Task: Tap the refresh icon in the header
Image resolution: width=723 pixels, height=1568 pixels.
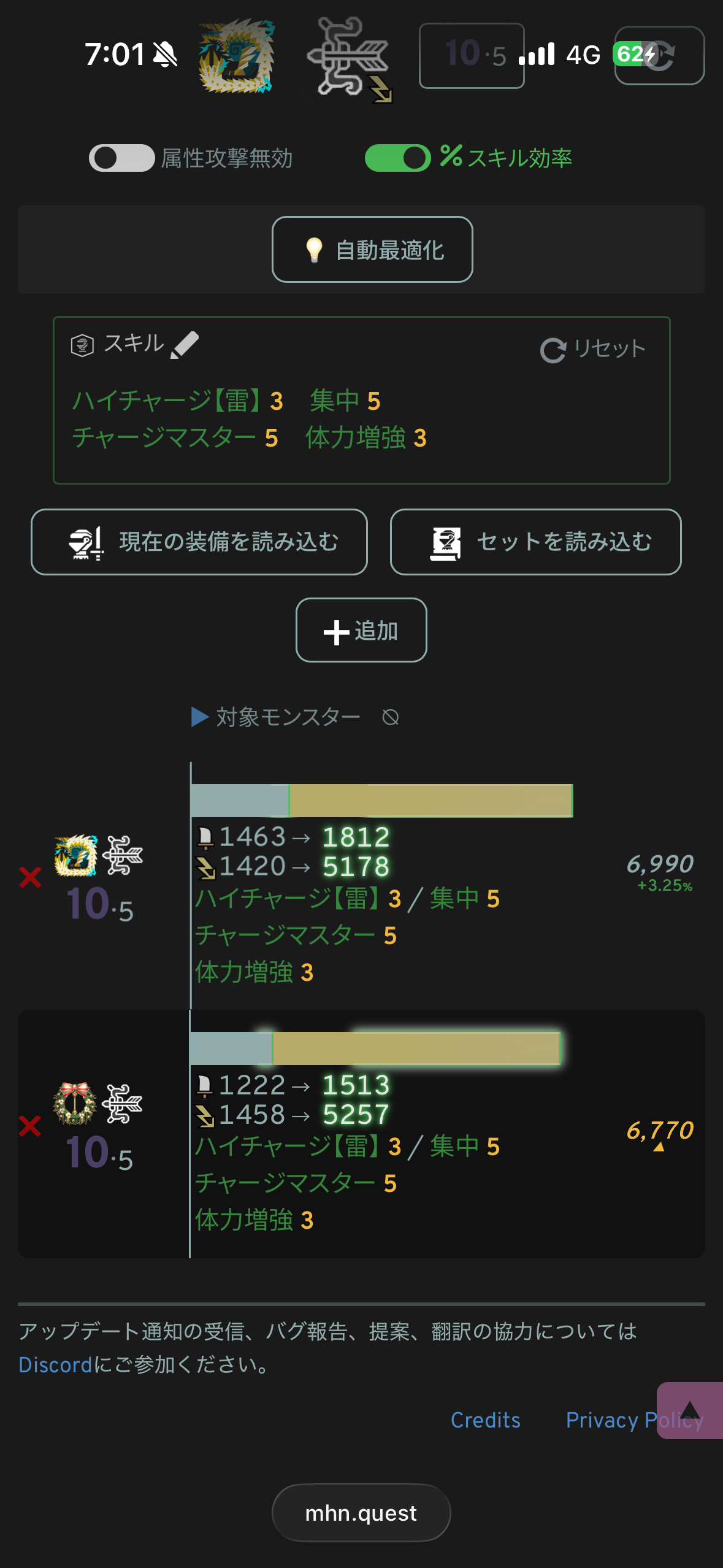Action: pyautogui.click(x=660, y=55)
